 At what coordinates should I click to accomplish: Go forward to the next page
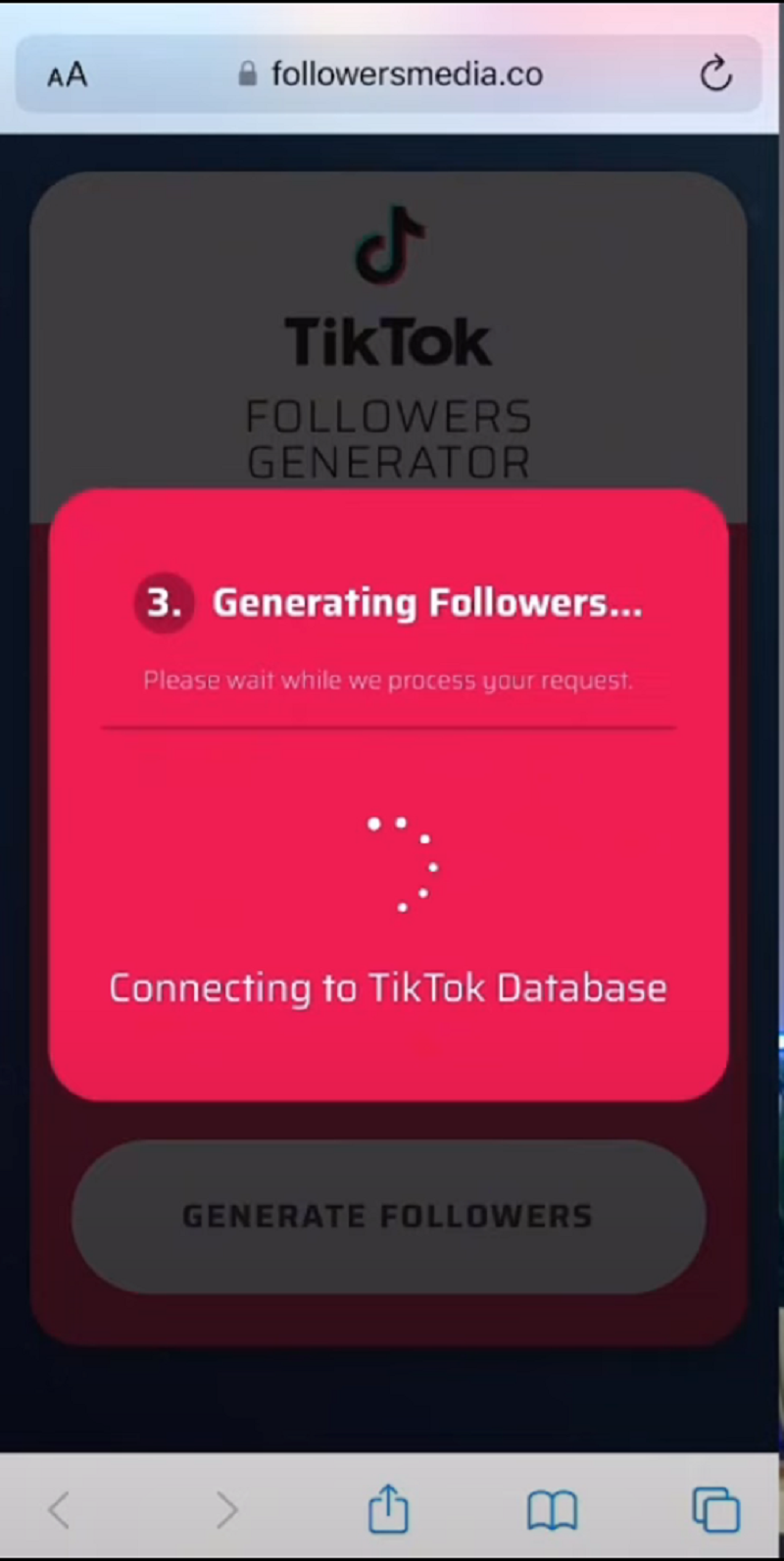point(226,1510)
